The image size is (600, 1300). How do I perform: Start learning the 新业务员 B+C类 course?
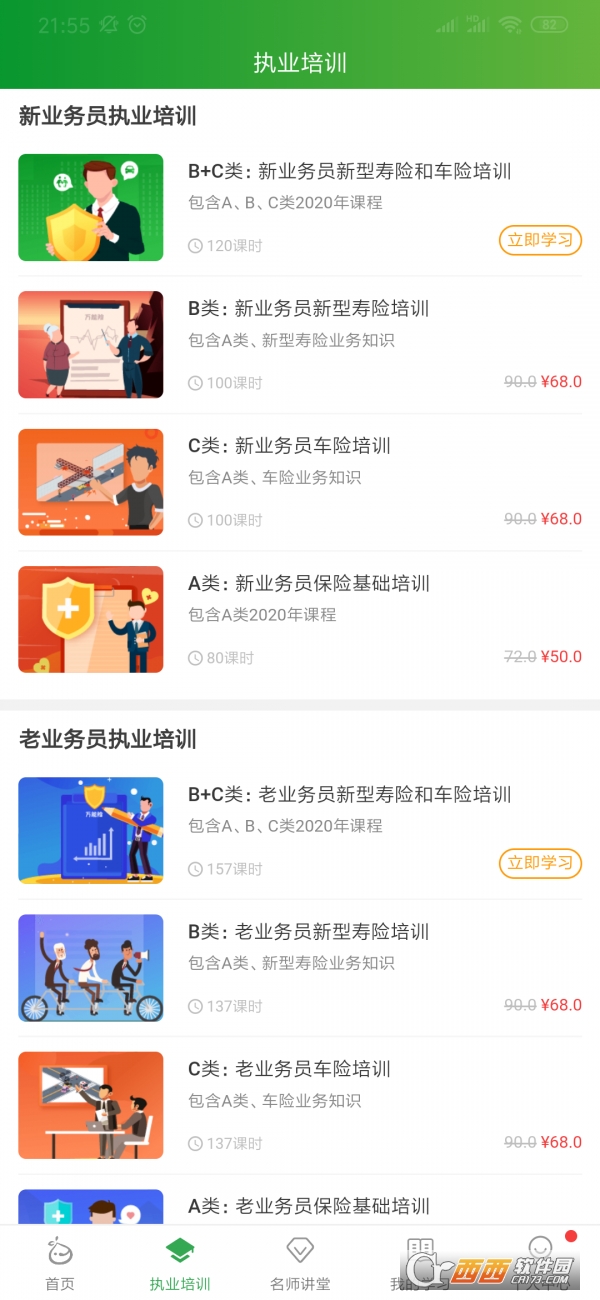pyautogui.click(x=540, y=240)
